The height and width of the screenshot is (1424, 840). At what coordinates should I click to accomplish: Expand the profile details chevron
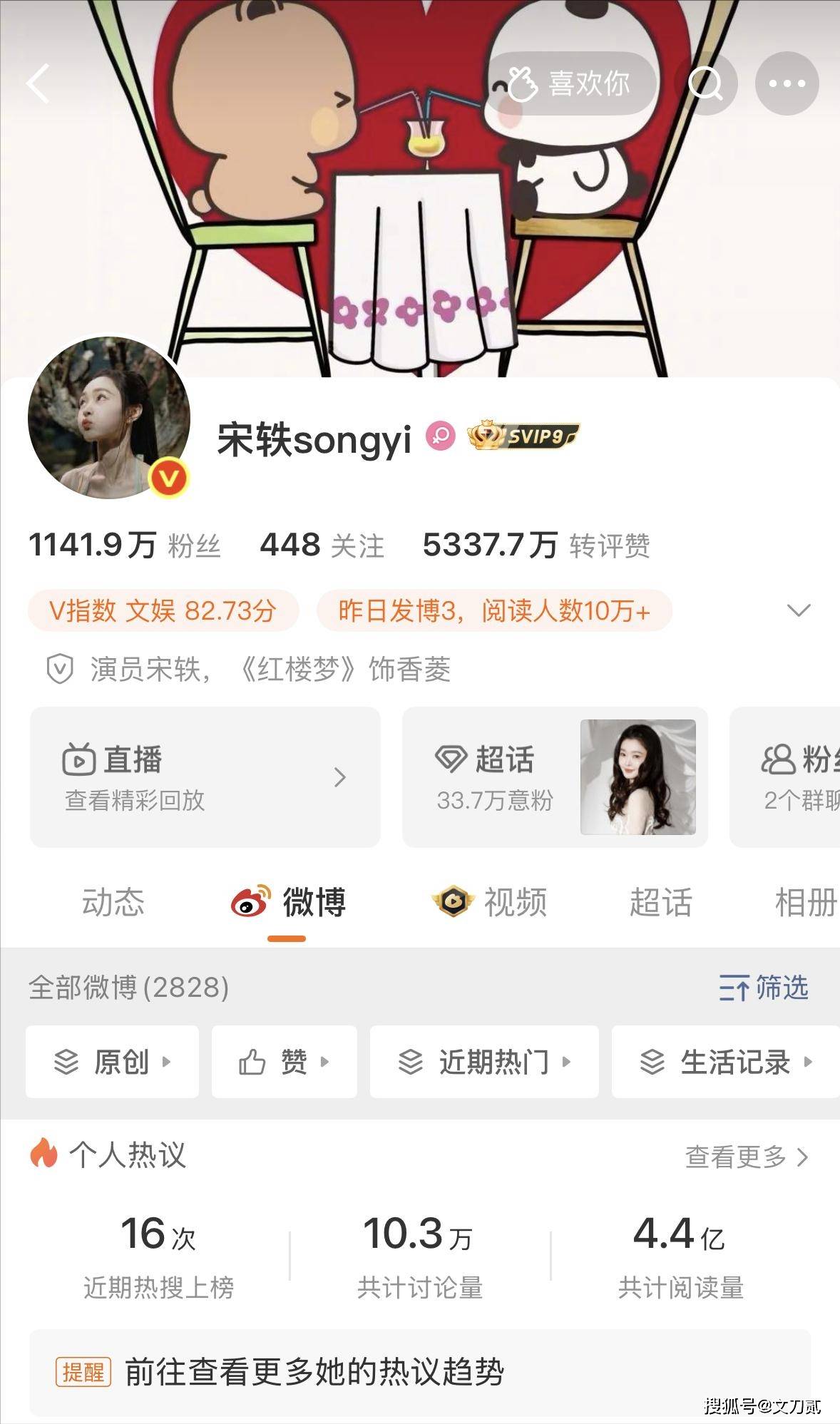tap(798, 610)
